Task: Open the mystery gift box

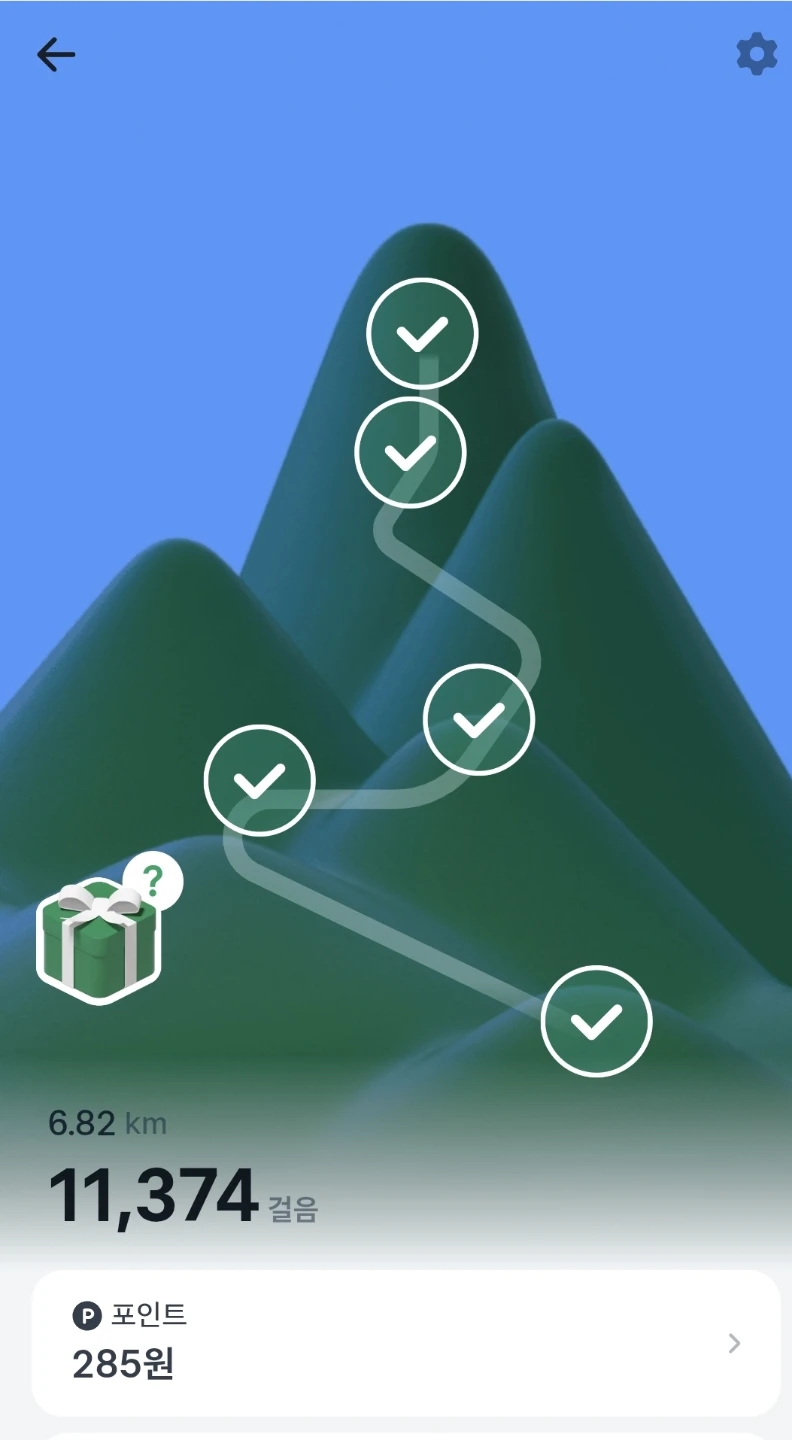Action: coord(108,929)
